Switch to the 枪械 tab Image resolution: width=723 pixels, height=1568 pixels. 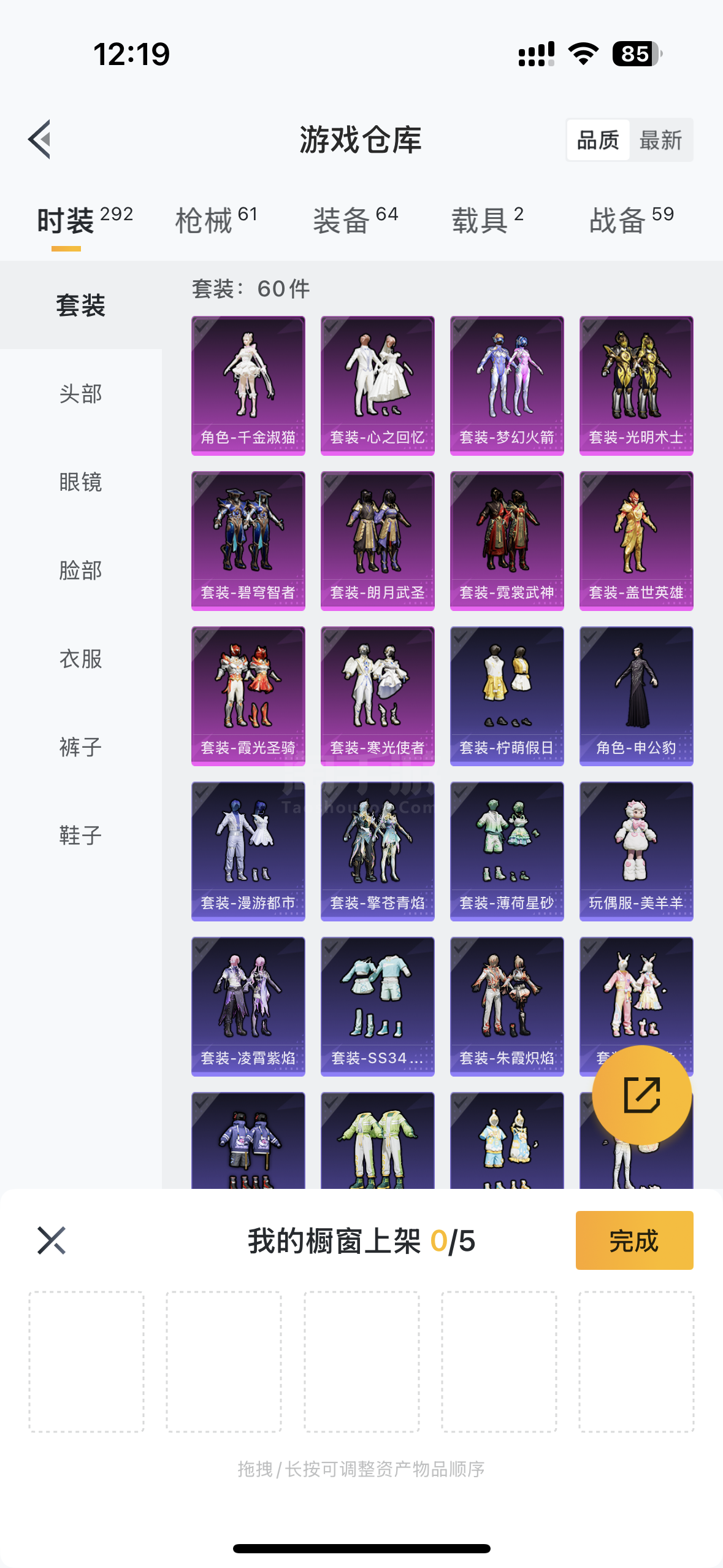coord(216,220)
